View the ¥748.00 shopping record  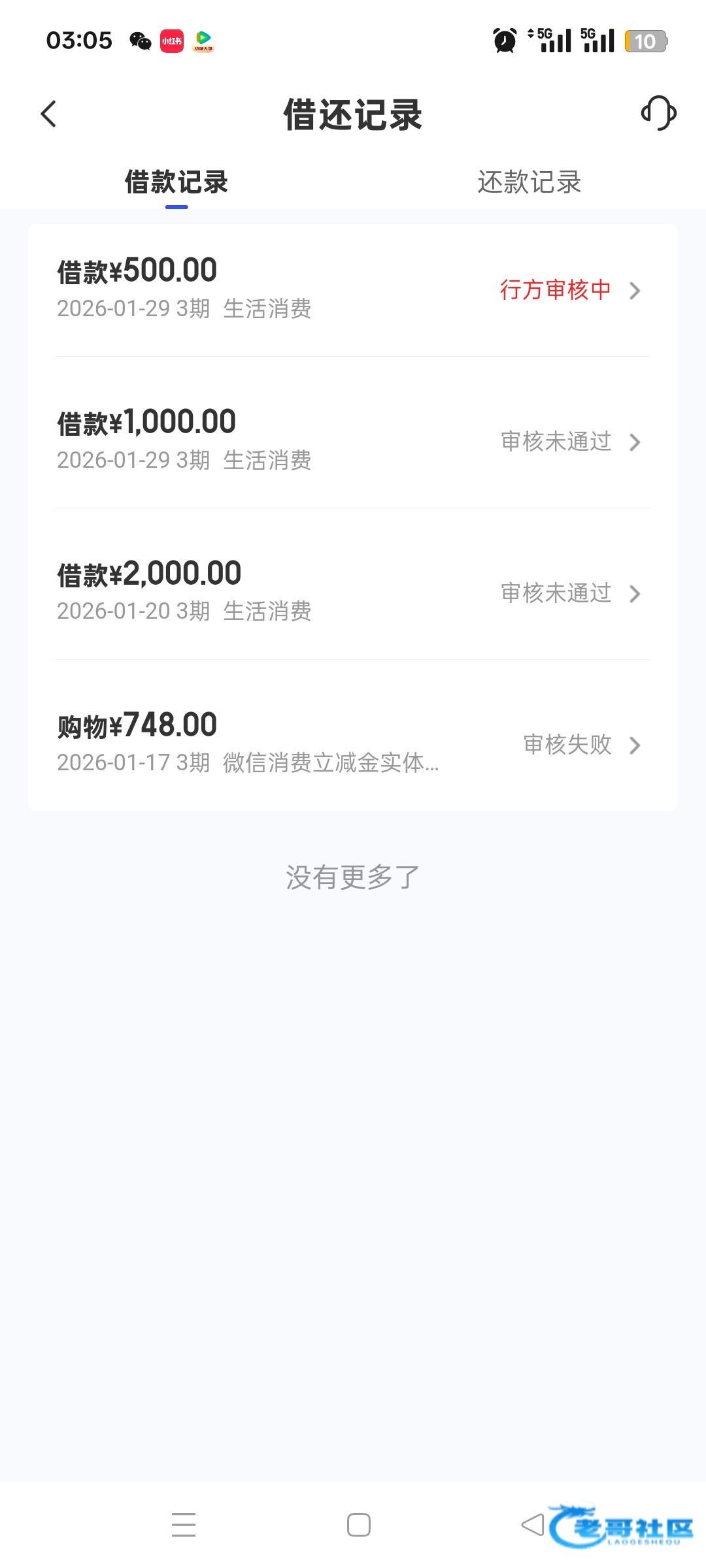pyautogui.click(x=353, y=744)
